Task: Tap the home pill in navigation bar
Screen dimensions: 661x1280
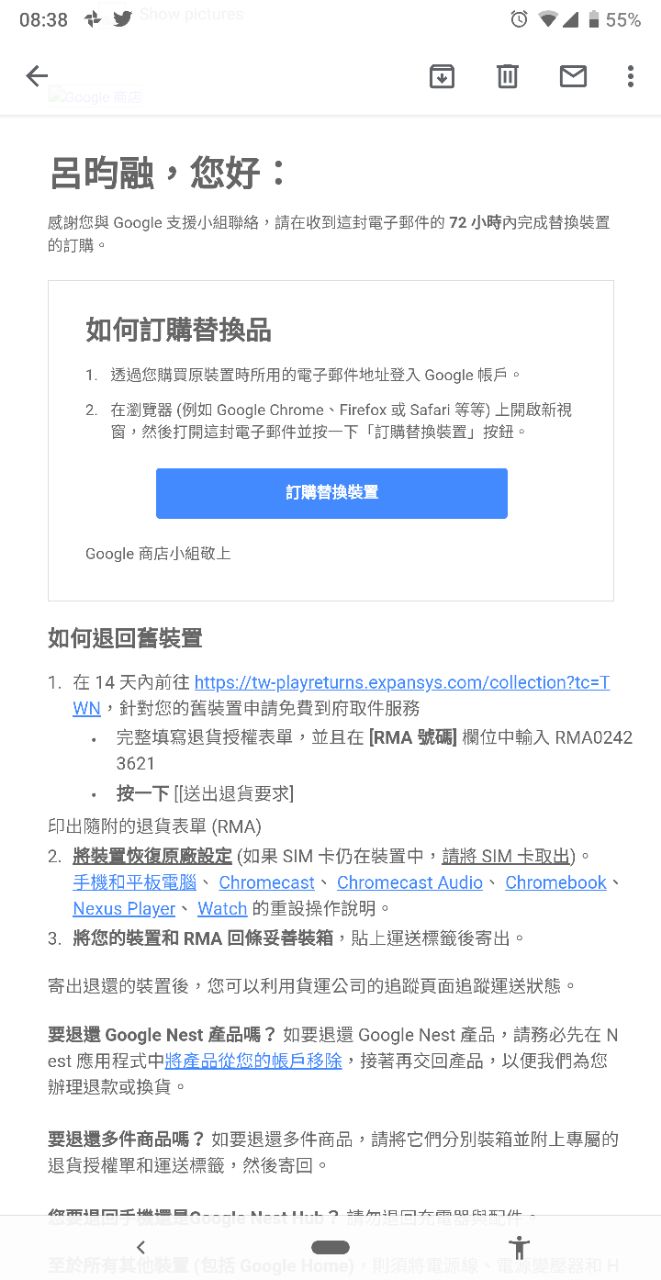Action: coord(330,1247)
